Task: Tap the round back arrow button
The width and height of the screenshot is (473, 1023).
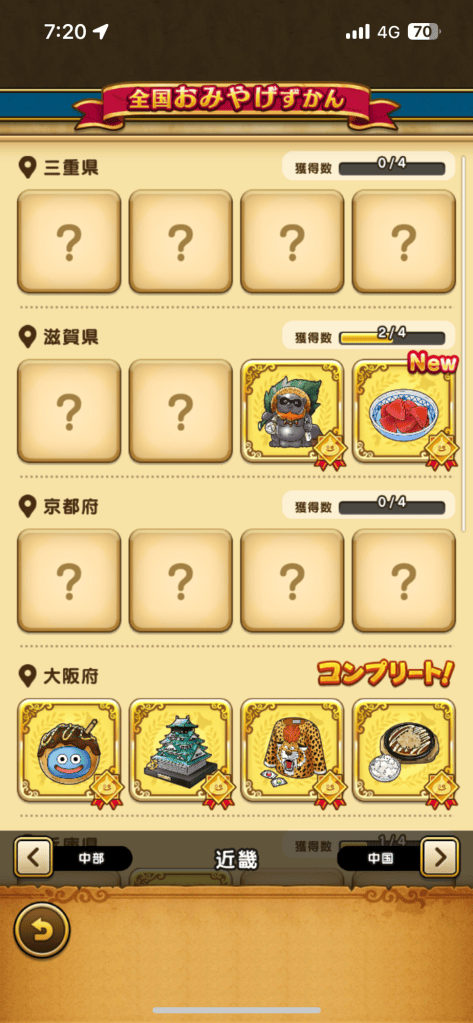Action: coord(42,929)
